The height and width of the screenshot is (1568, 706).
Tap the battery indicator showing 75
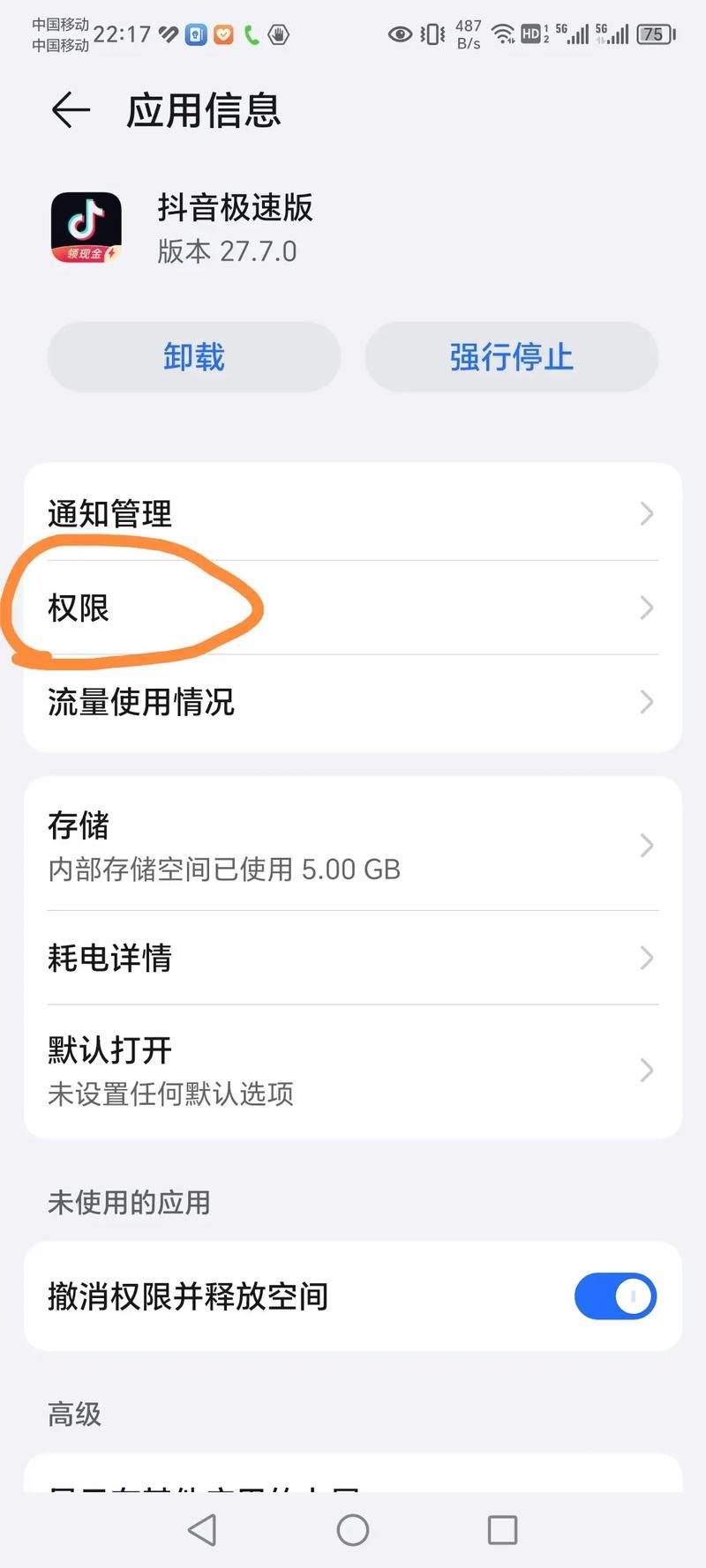point(657,34)
